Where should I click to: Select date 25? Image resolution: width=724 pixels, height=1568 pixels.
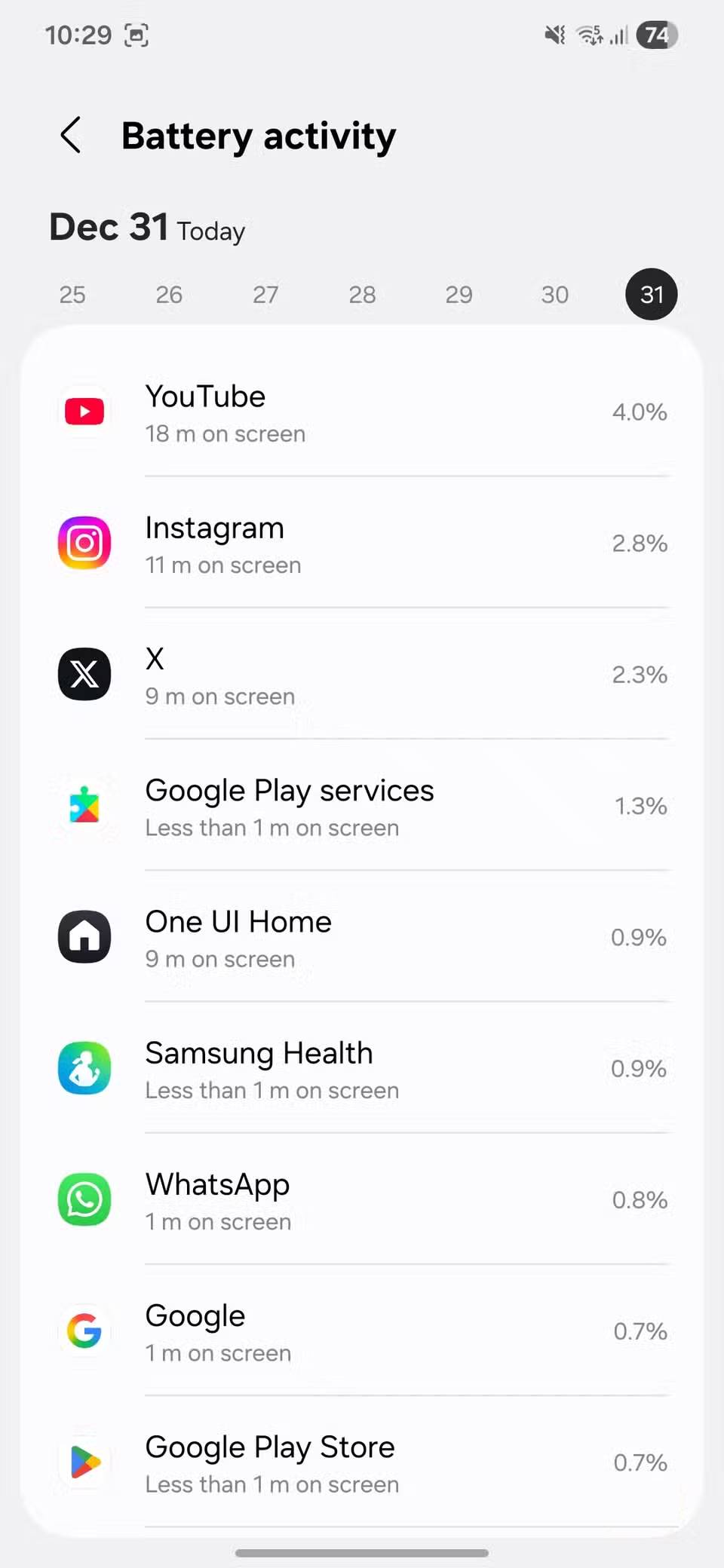click(x=72, y=294)
